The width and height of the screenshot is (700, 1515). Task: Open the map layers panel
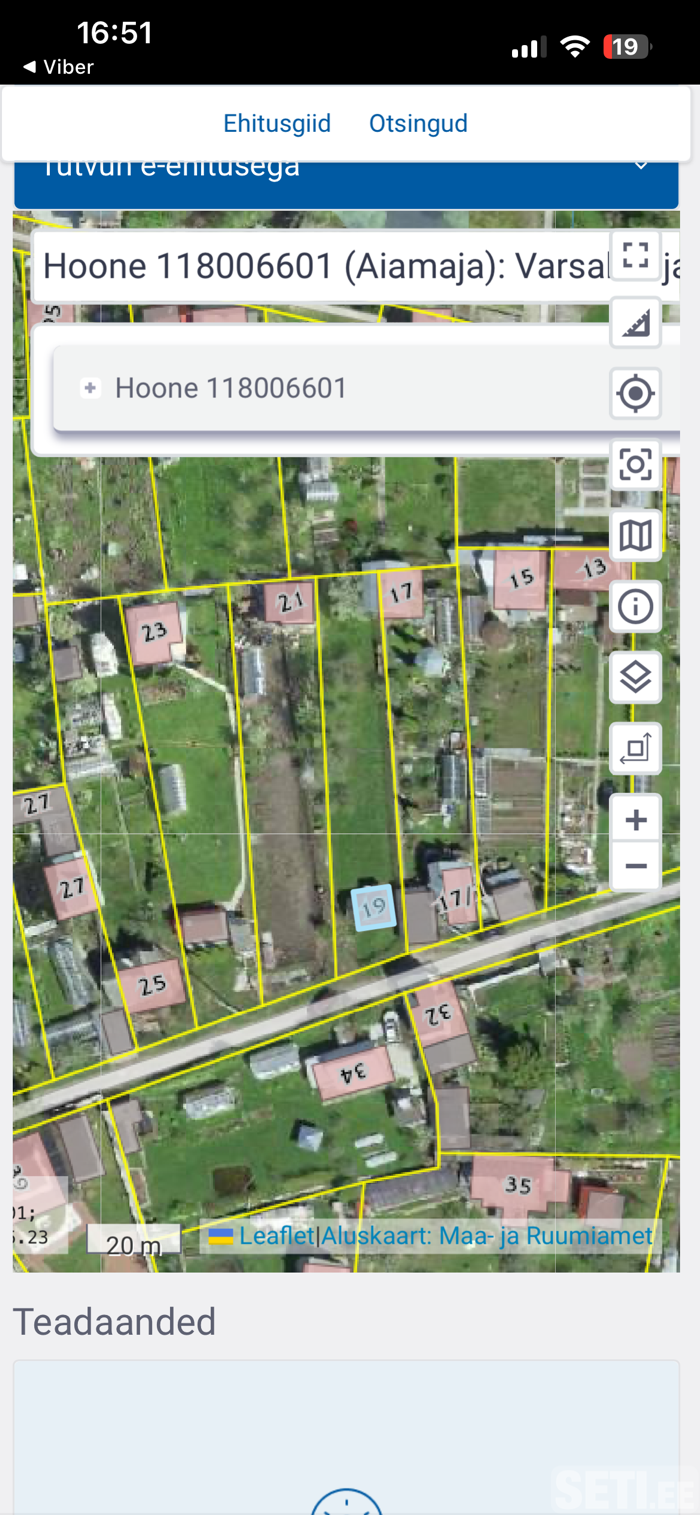coord(636,677)
